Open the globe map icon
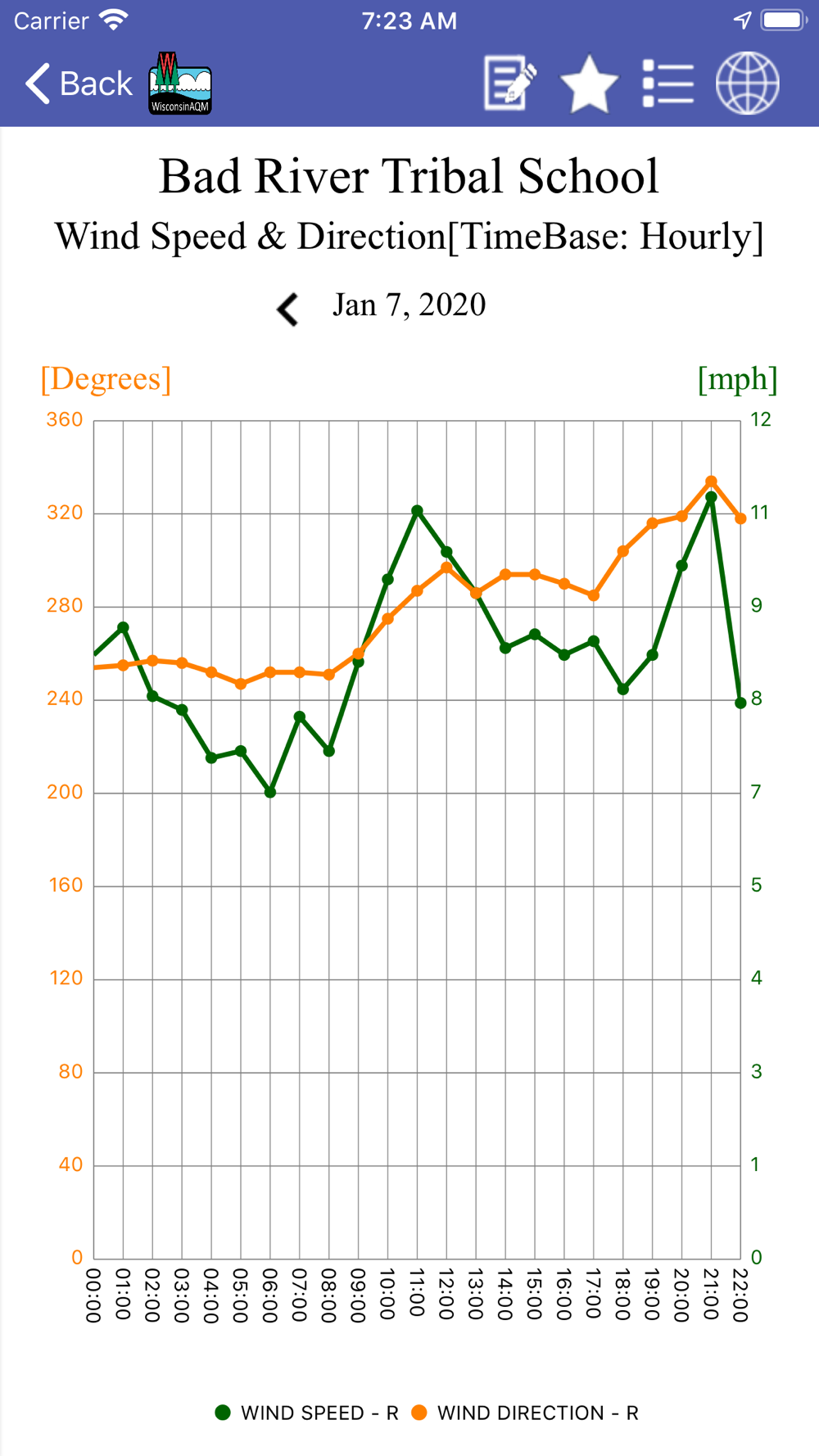The width and height of the screenshot is (819, 1456). pos(747,84)
